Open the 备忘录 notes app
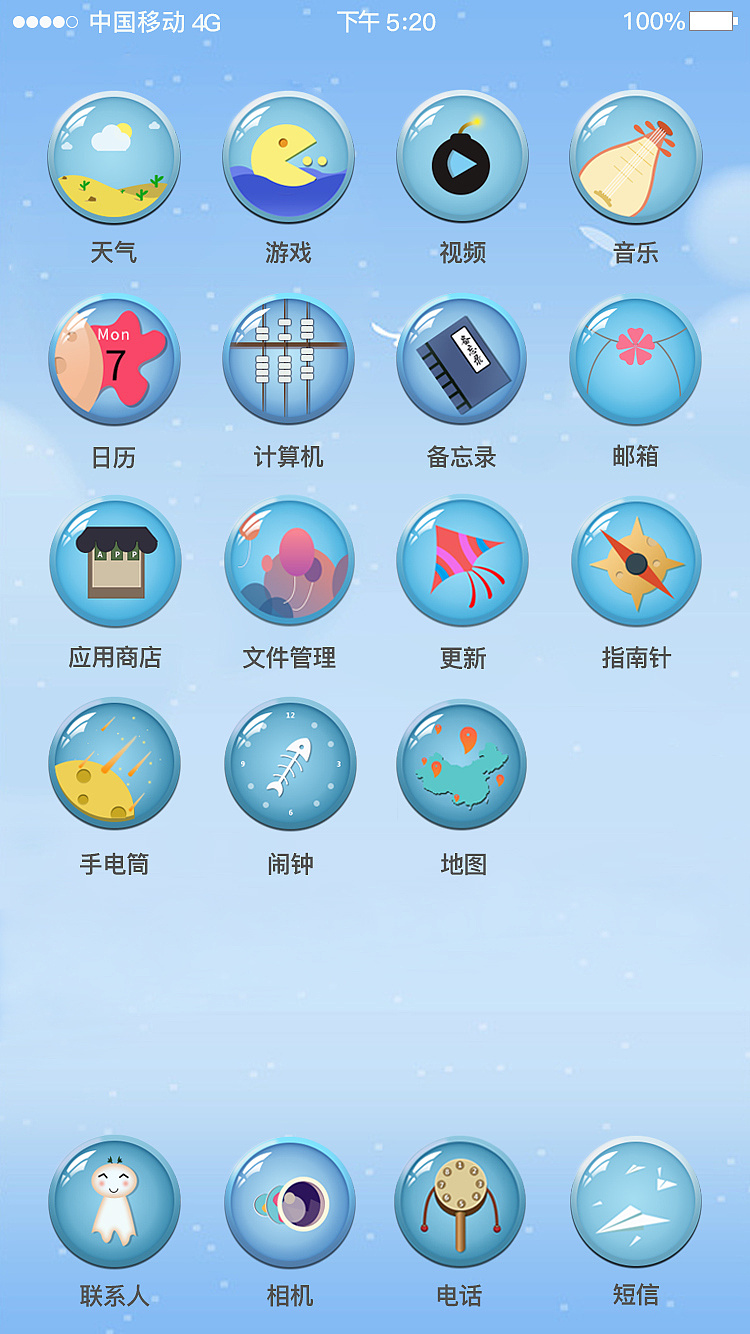Image resolution: width=750 pixels, height=1334 pixels. (x=462, y=360)
